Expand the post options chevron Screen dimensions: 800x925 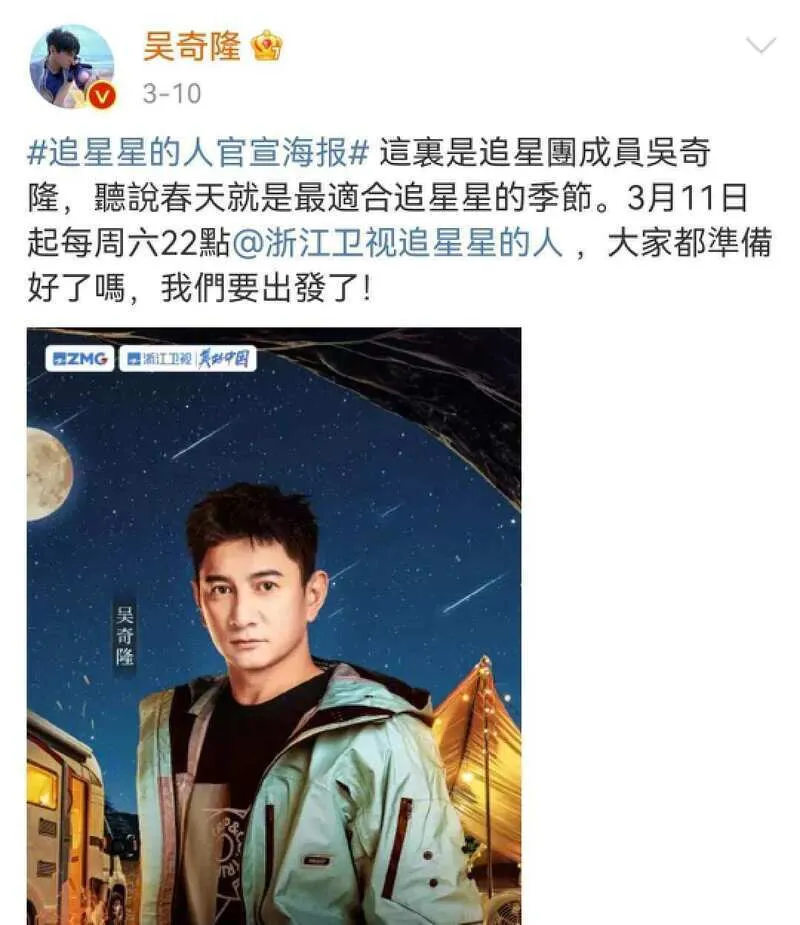point(762,45)
